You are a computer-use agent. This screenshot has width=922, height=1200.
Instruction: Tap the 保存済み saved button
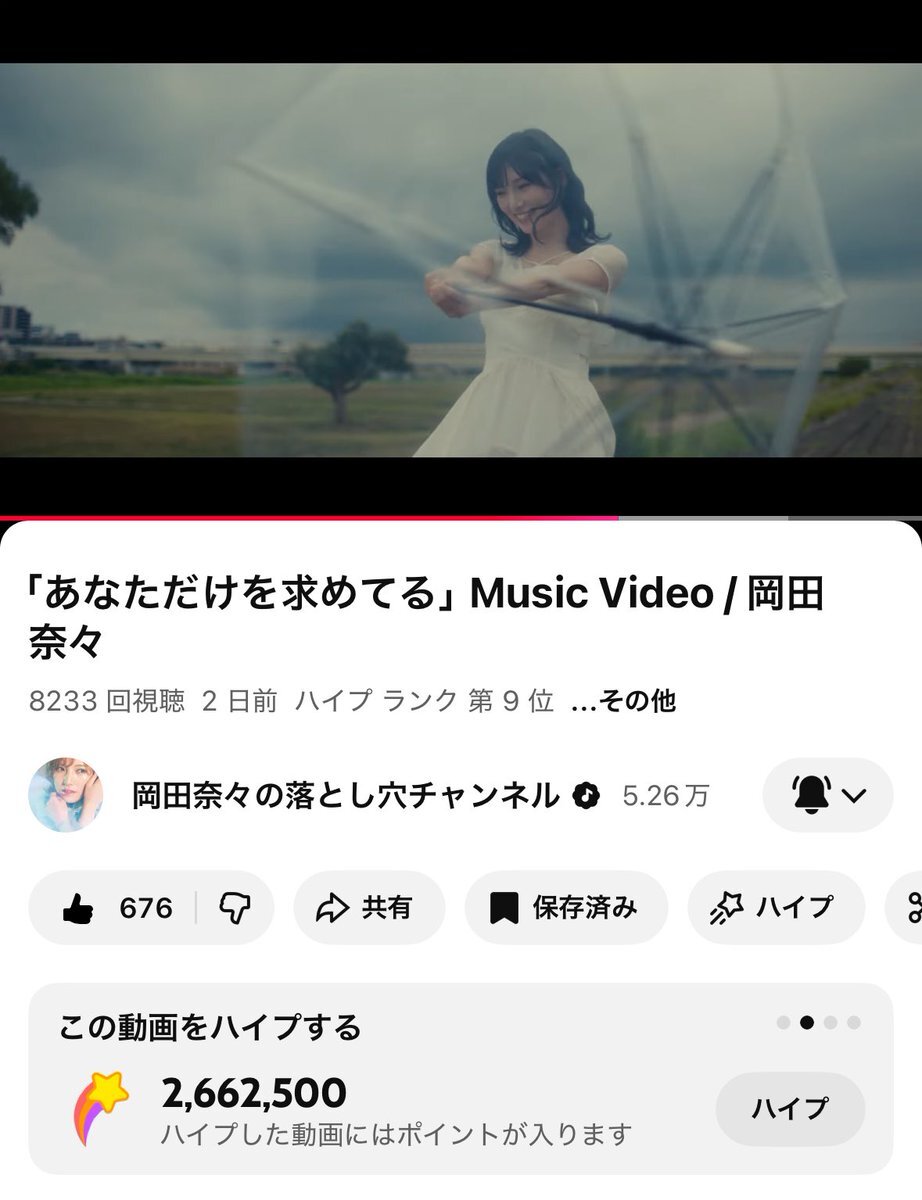click(565, 908)
